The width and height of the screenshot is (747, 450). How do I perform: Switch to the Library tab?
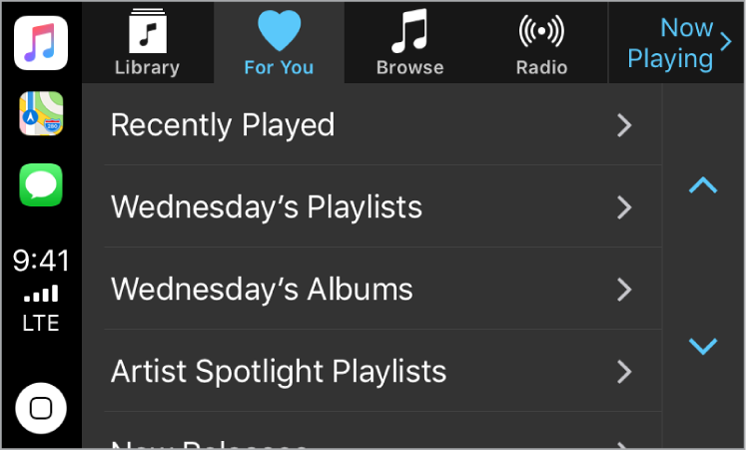pos(147,45)
